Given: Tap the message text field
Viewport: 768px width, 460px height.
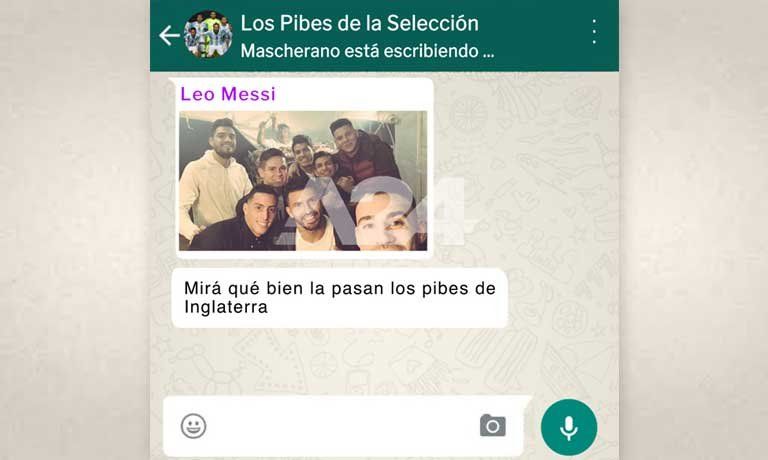Looking at the screenshot, I should pyautogui.click(x=343, y=426).
